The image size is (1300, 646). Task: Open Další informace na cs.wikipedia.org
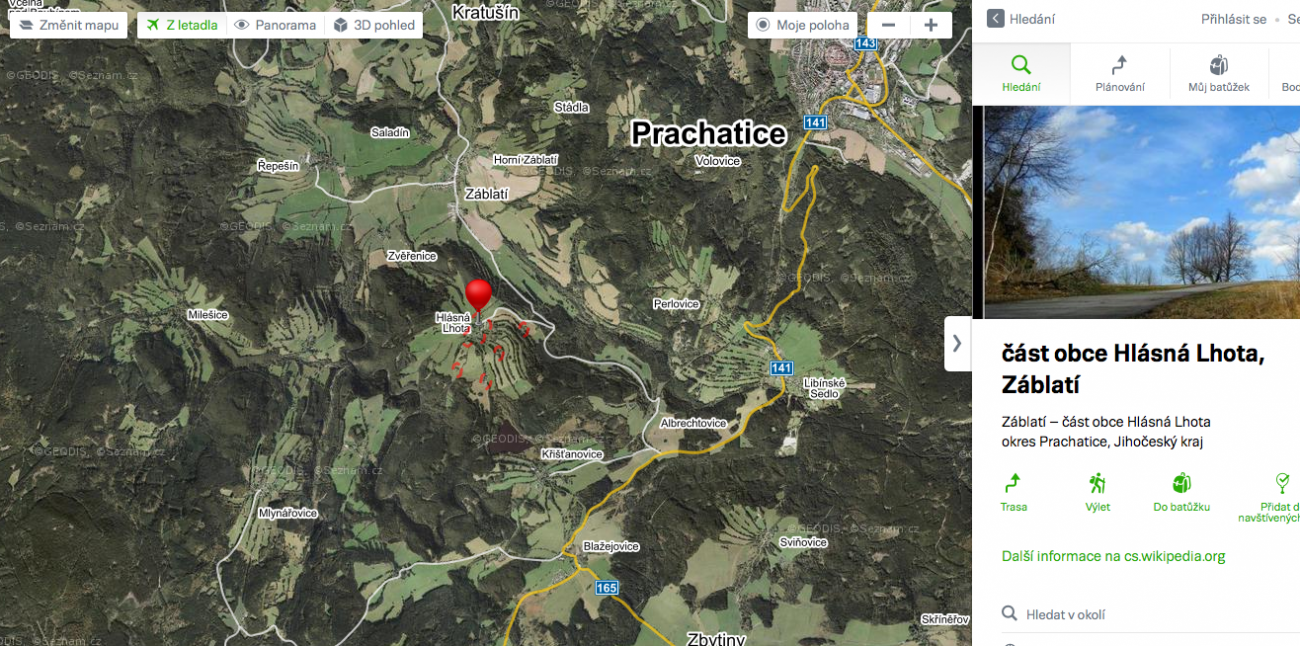pos(1113,556)
